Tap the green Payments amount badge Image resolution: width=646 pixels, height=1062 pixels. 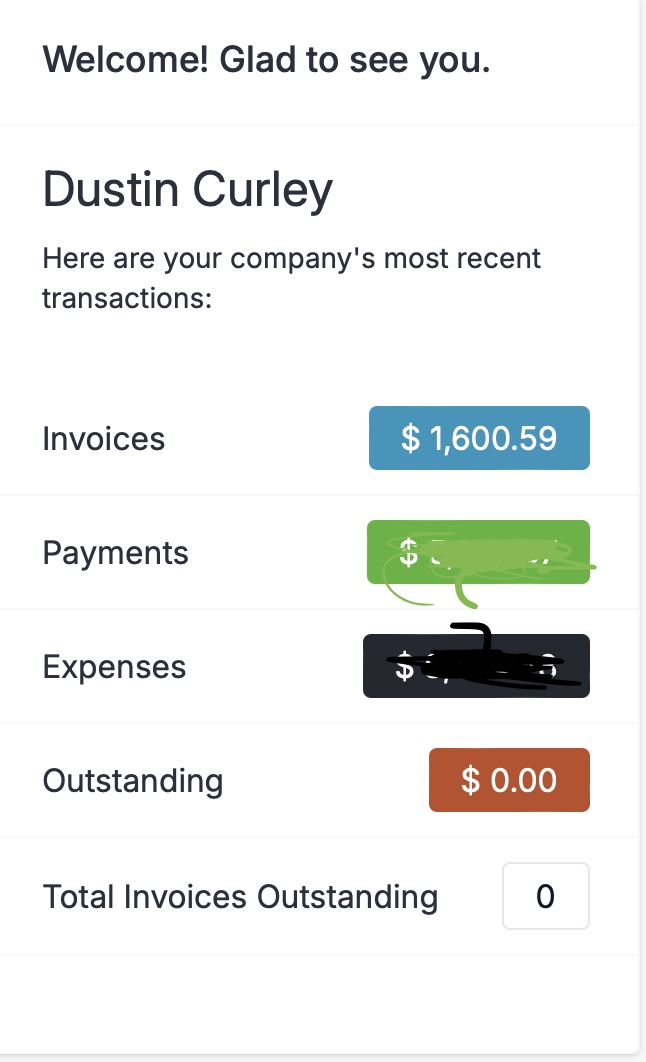pos(478,552)
